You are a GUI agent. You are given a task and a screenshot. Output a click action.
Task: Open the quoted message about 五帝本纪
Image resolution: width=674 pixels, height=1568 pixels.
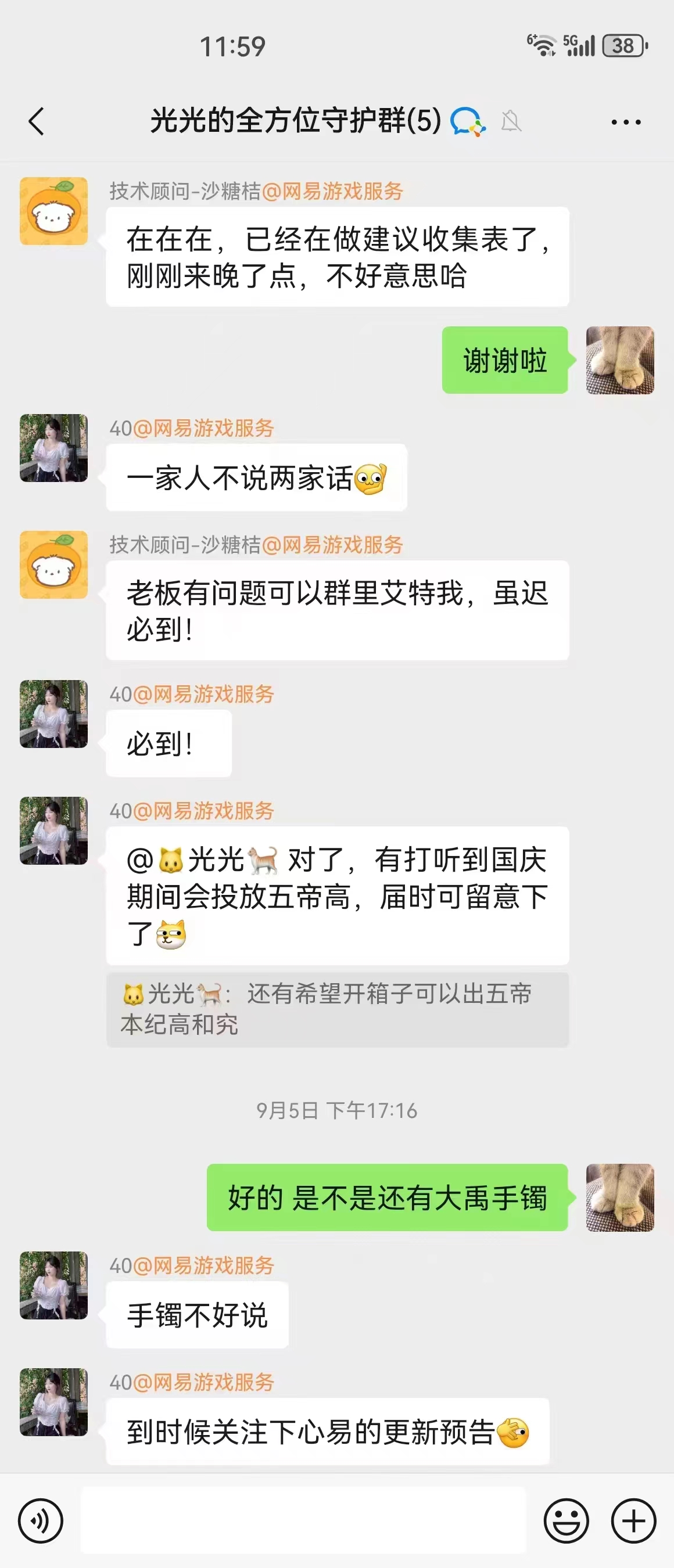338,1009
